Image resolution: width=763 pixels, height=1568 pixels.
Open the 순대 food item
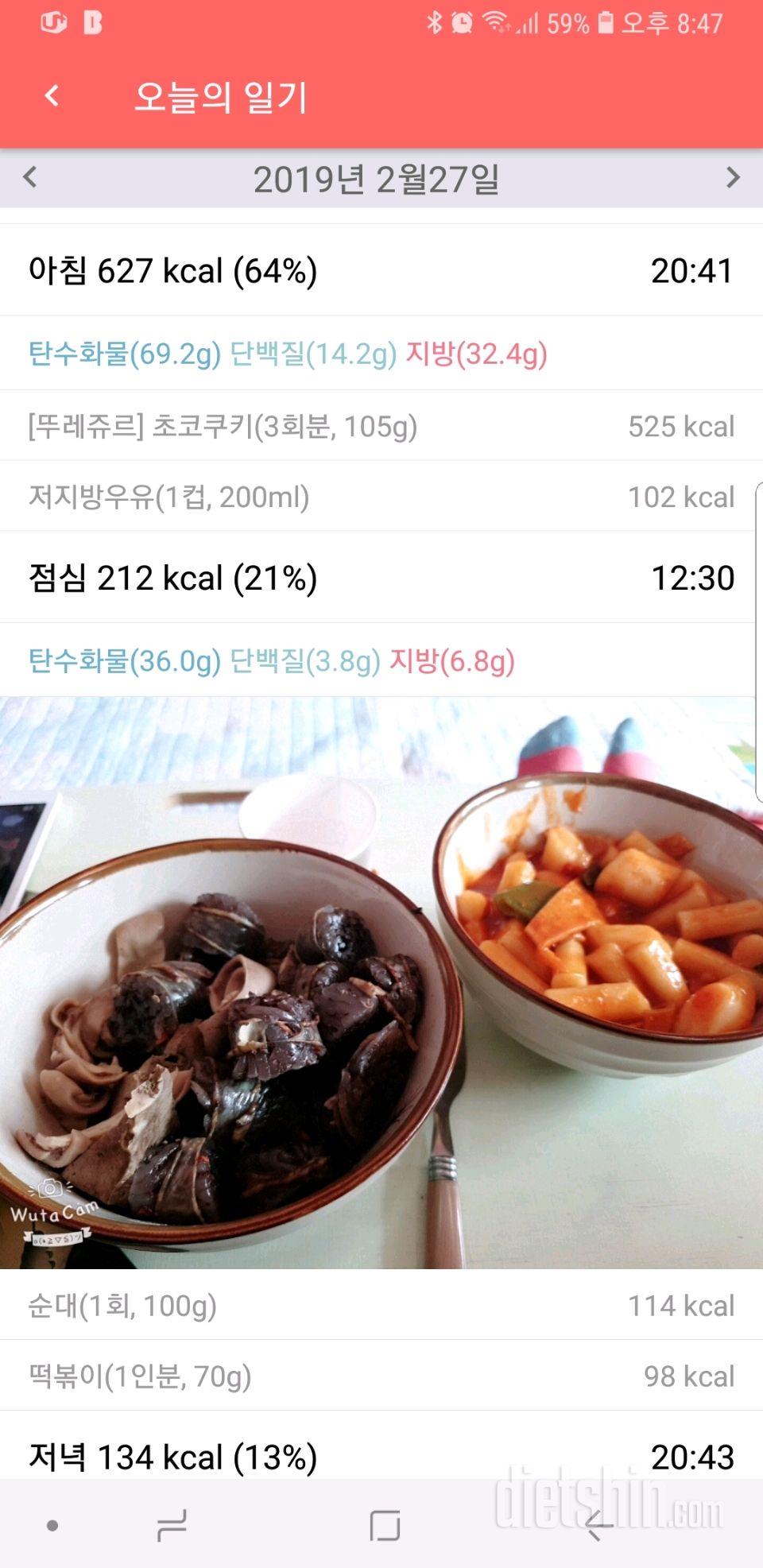click(380, 1306)
